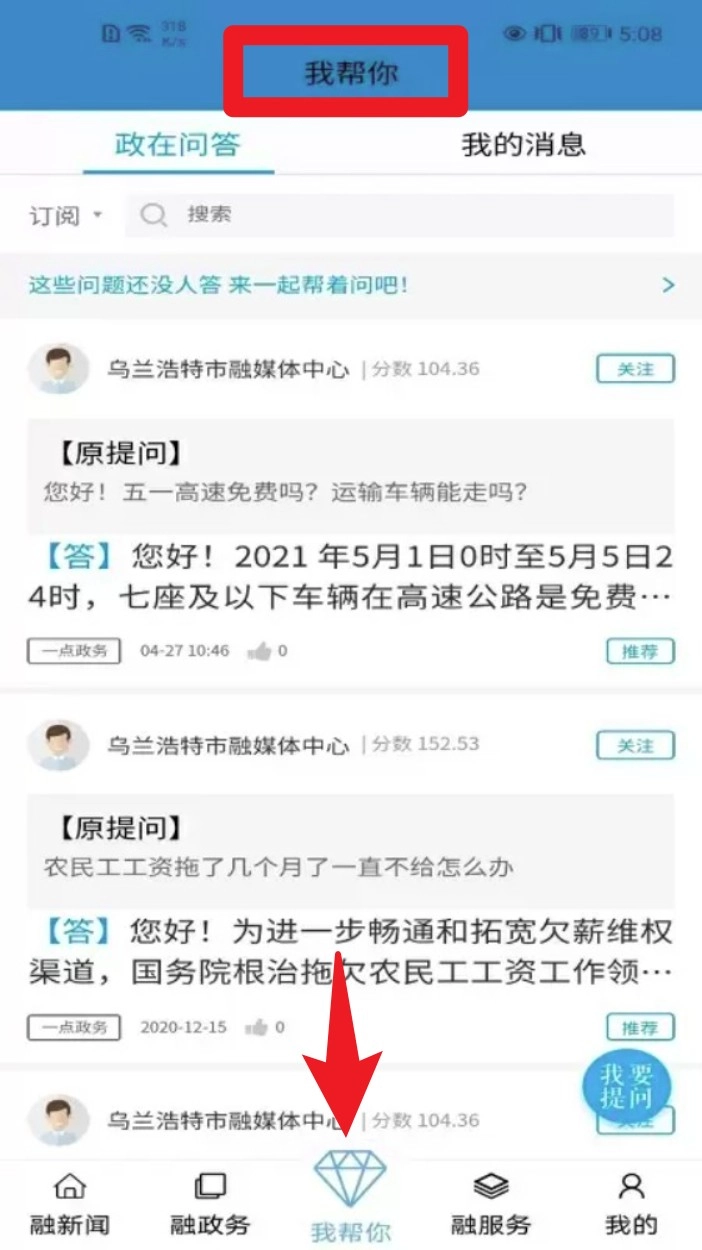Tap the 搜索 search field
The image size is (702, 1250).
pos(400,215)
